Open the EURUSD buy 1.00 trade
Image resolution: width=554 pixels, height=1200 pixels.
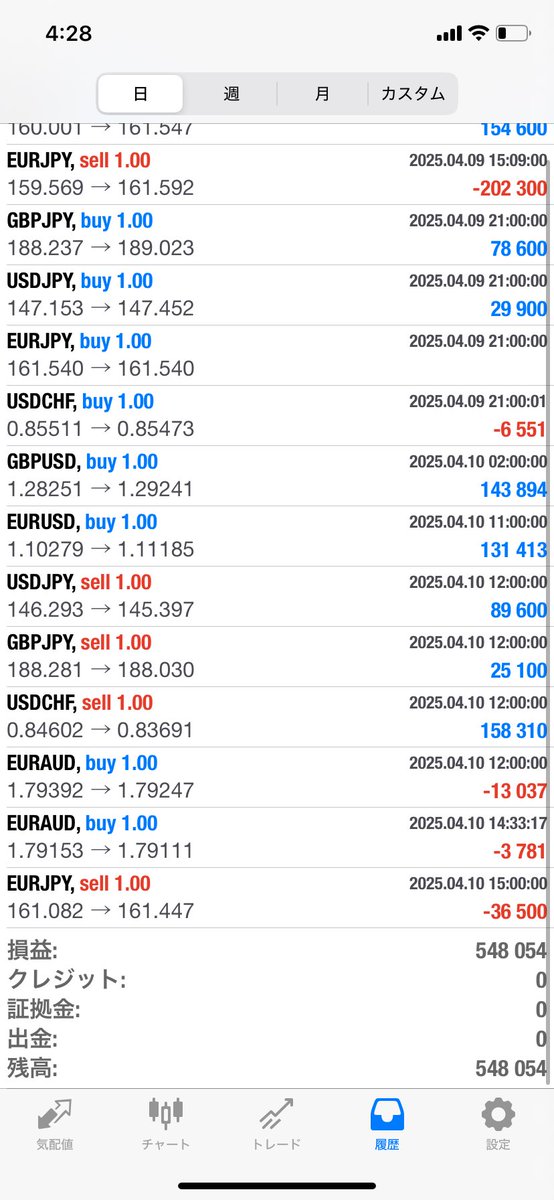click(277, 536)
